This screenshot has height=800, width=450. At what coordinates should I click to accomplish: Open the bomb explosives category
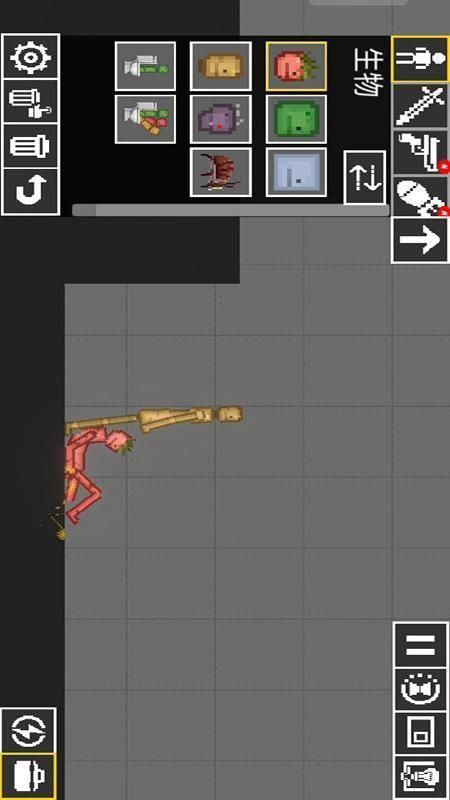coord(420,197)
